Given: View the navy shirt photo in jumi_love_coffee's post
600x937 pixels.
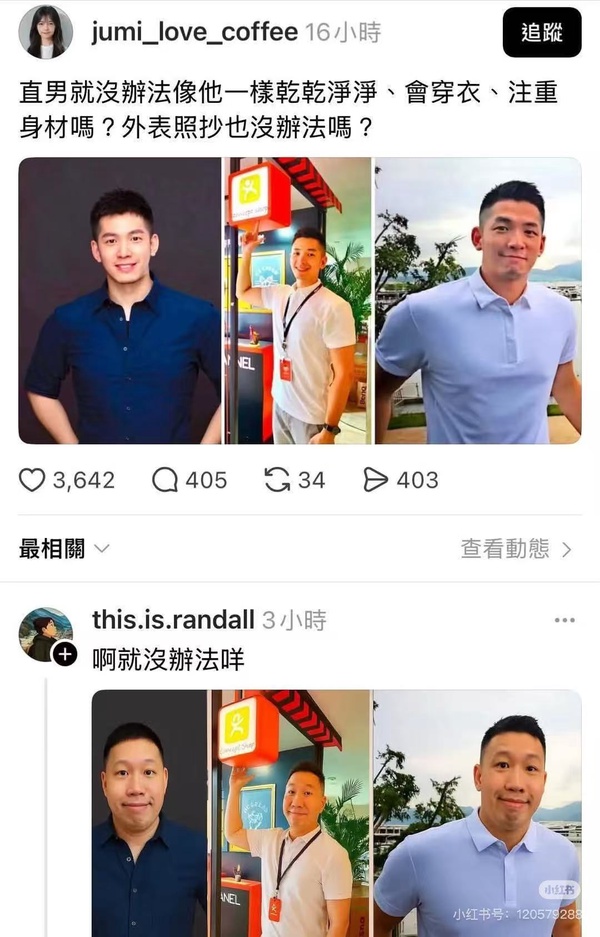Looking at the screenshot, I should pos(120,300).
